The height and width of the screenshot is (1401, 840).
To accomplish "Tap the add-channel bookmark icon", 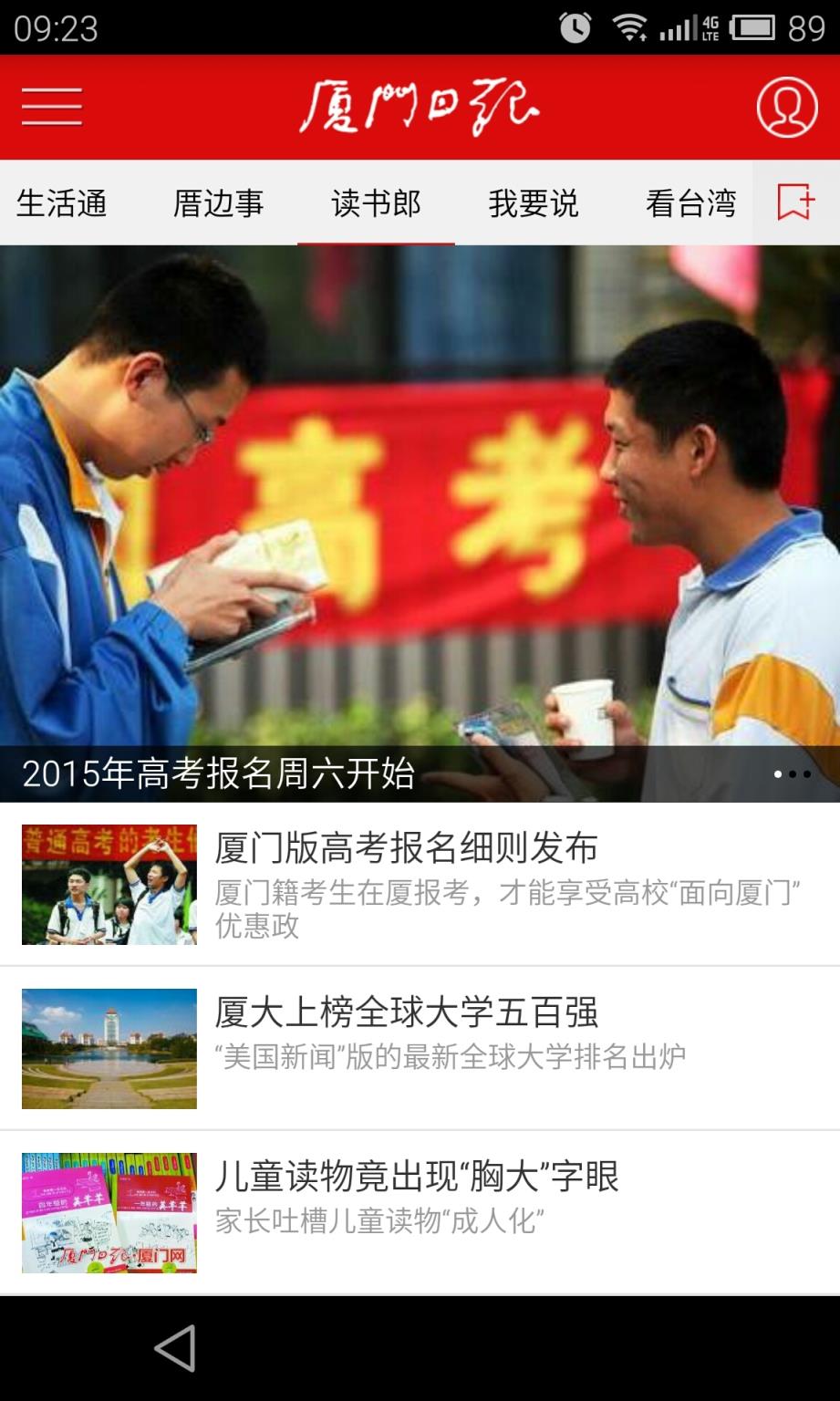I will (x=795, y=202).
